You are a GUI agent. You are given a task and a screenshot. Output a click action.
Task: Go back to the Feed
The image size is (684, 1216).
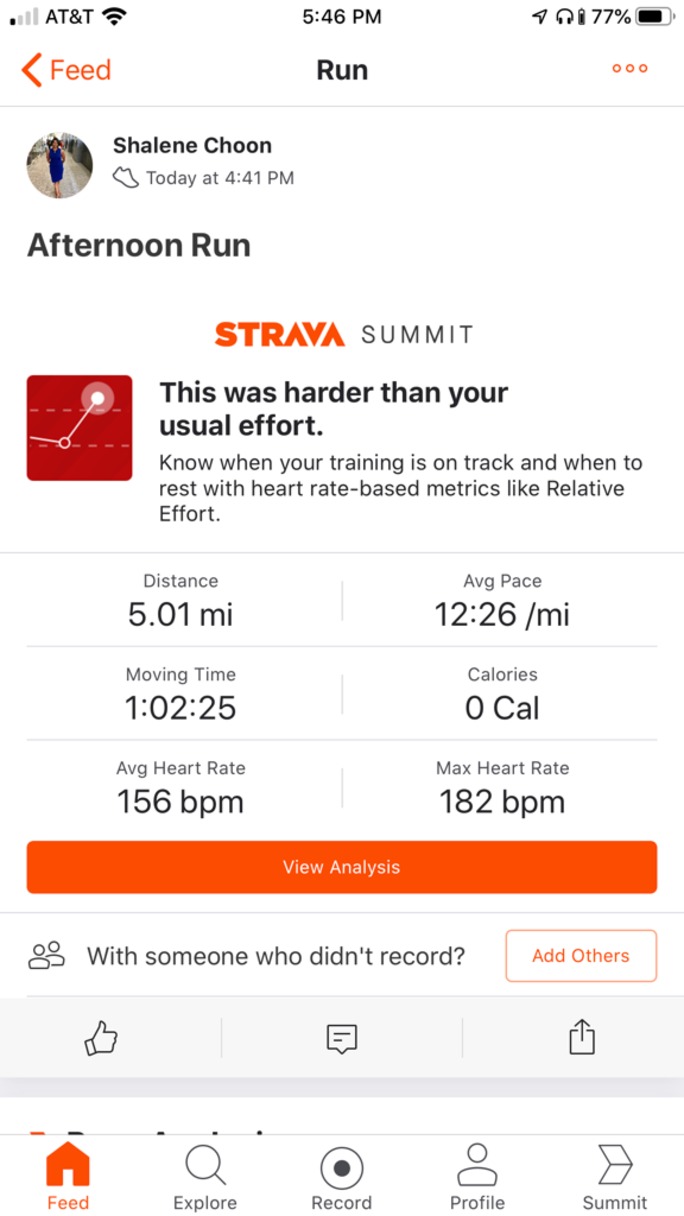coord(66,70)
